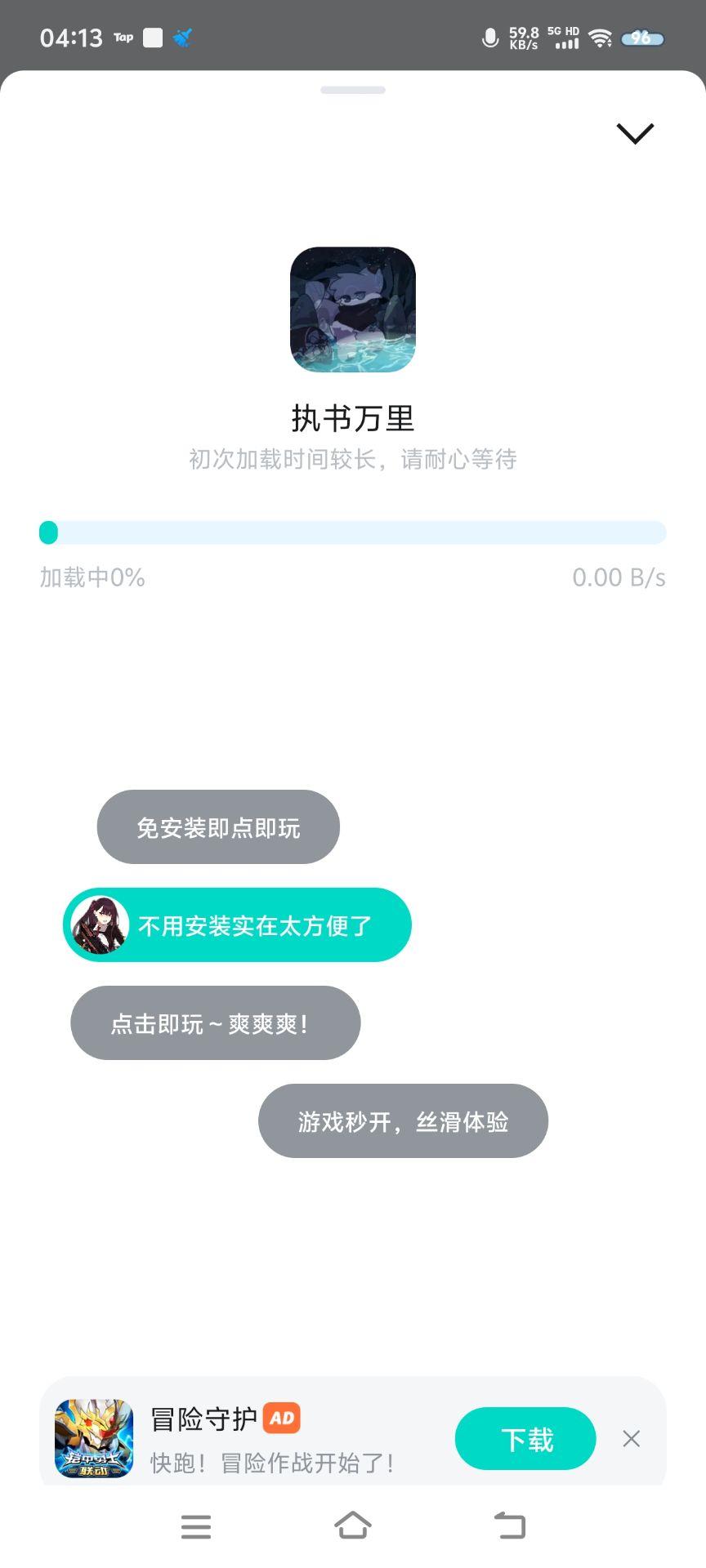706x1568 pixels.
Task: Tap the Wi-Fi icon in the status bar
Action: coord(602,37)
